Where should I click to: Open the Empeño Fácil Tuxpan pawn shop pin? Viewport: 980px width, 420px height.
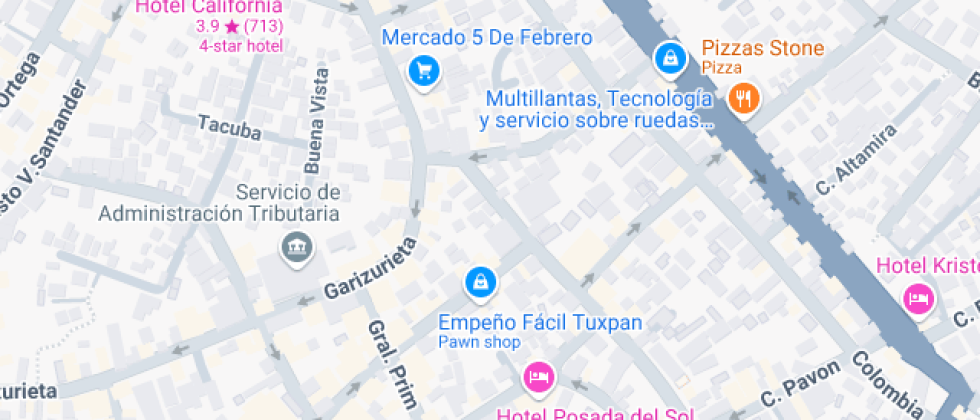(x=480, y=283)
